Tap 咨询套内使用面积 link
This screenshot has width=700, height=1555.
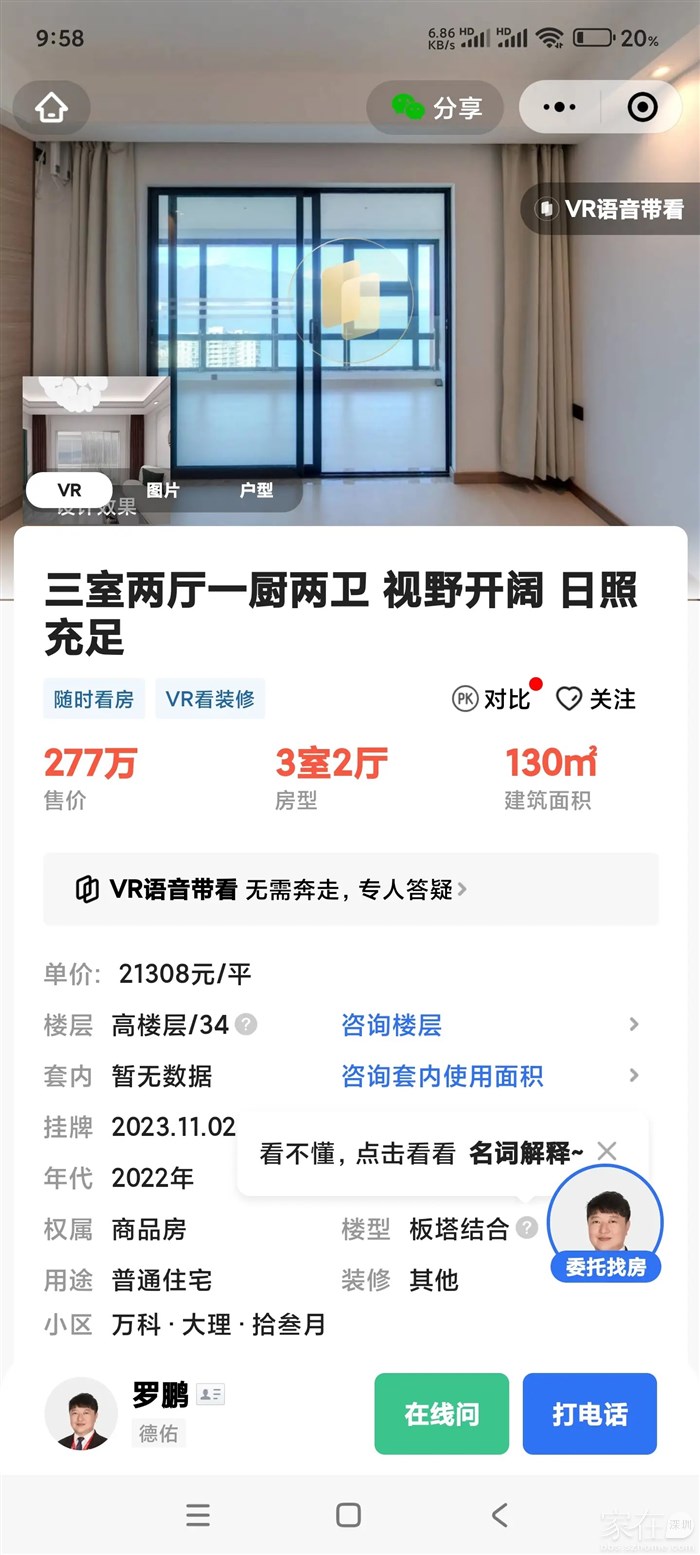442,1076
